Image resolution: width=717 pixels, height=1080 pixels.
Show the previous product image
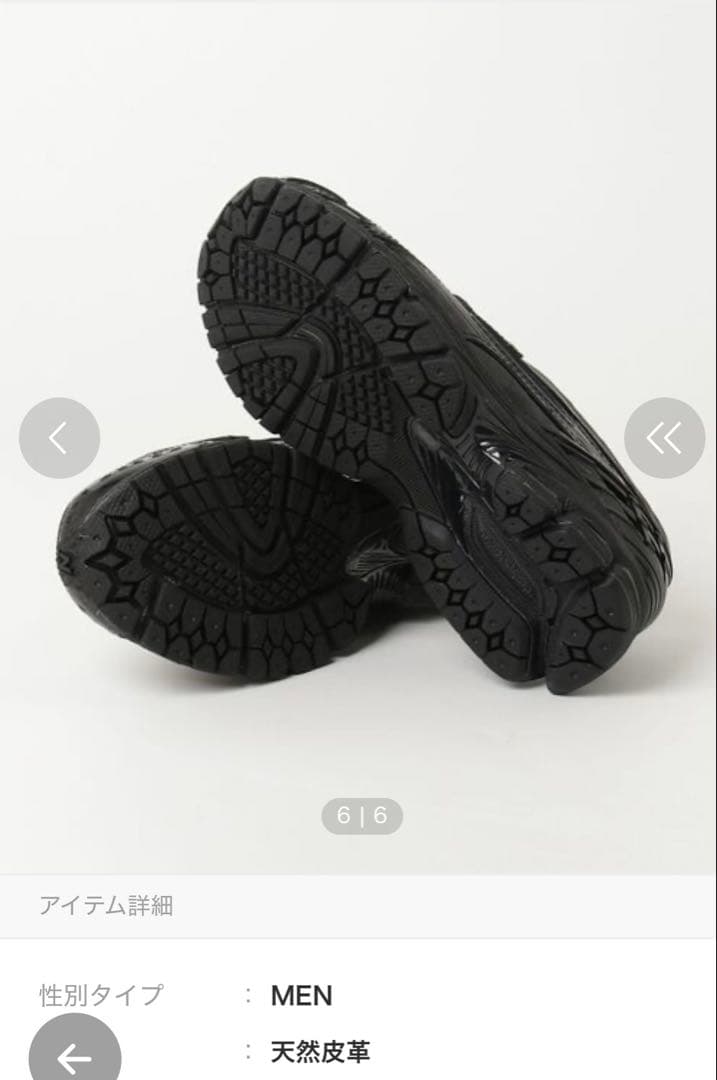59,438
